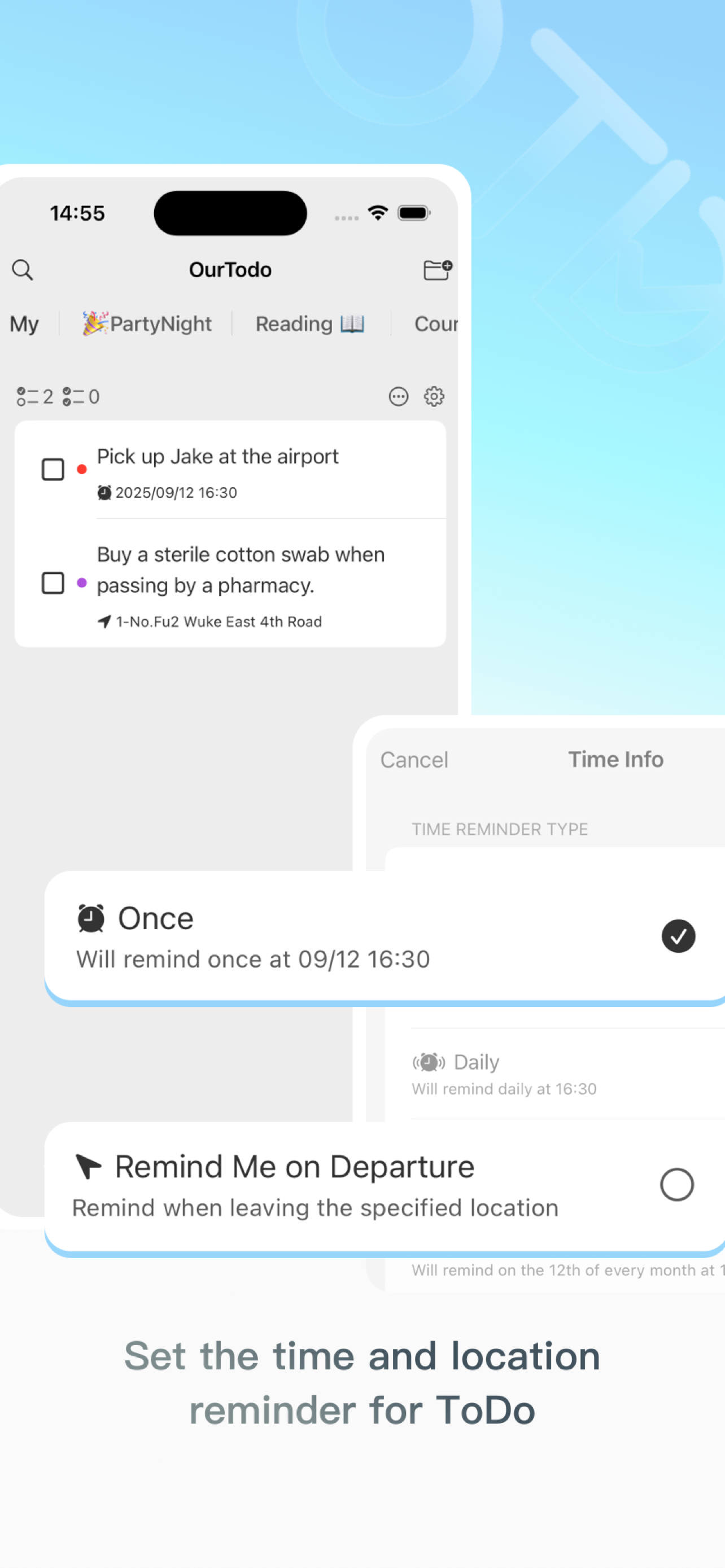Switch to the PartyNight list tab
This screenshot has height=1568, width=725.
pyautogui.click(x=146, y=323)
